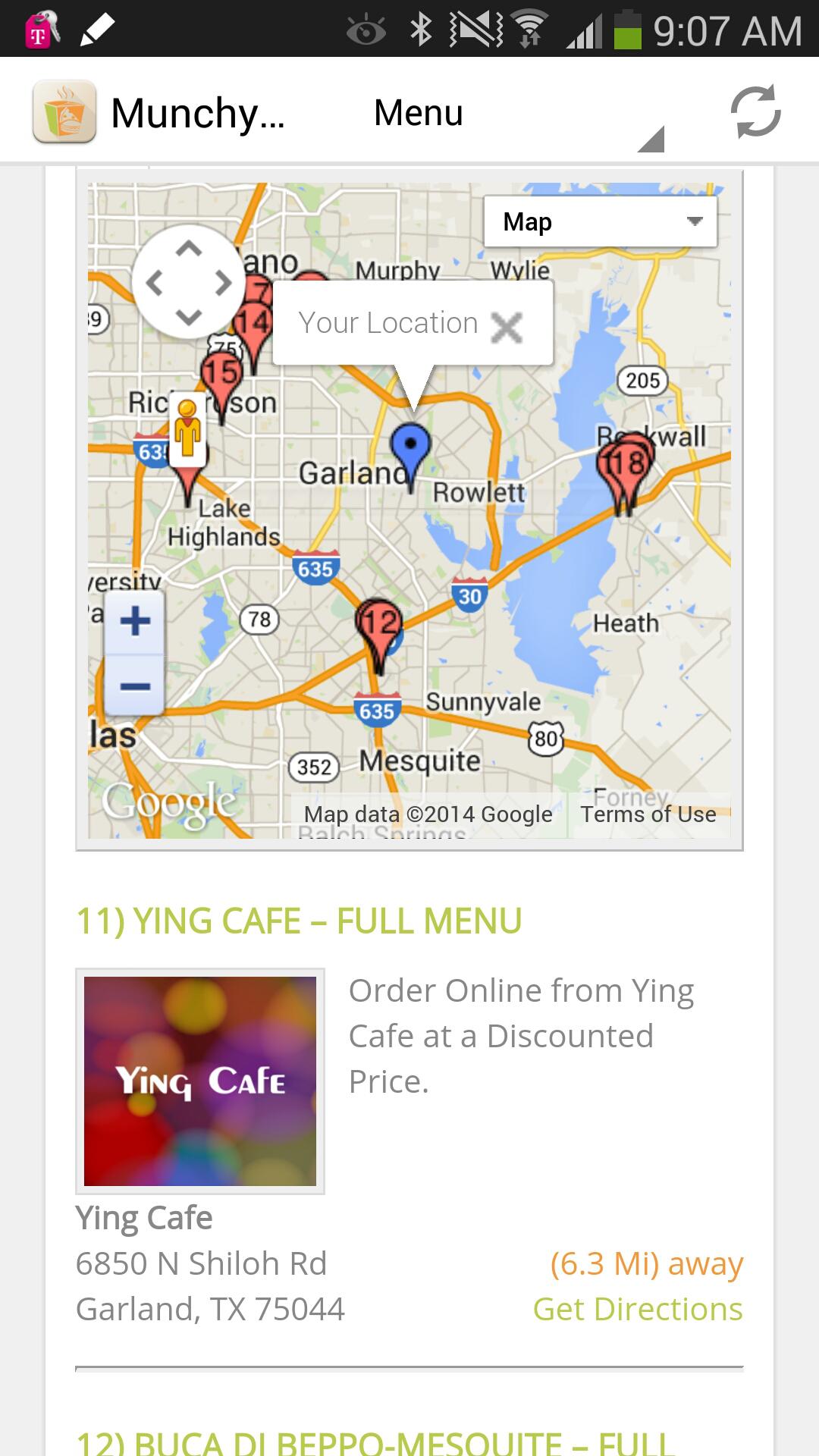The image size is (819, 1456).
Task: Open the Ying Cafe image
Action: 200,1081
